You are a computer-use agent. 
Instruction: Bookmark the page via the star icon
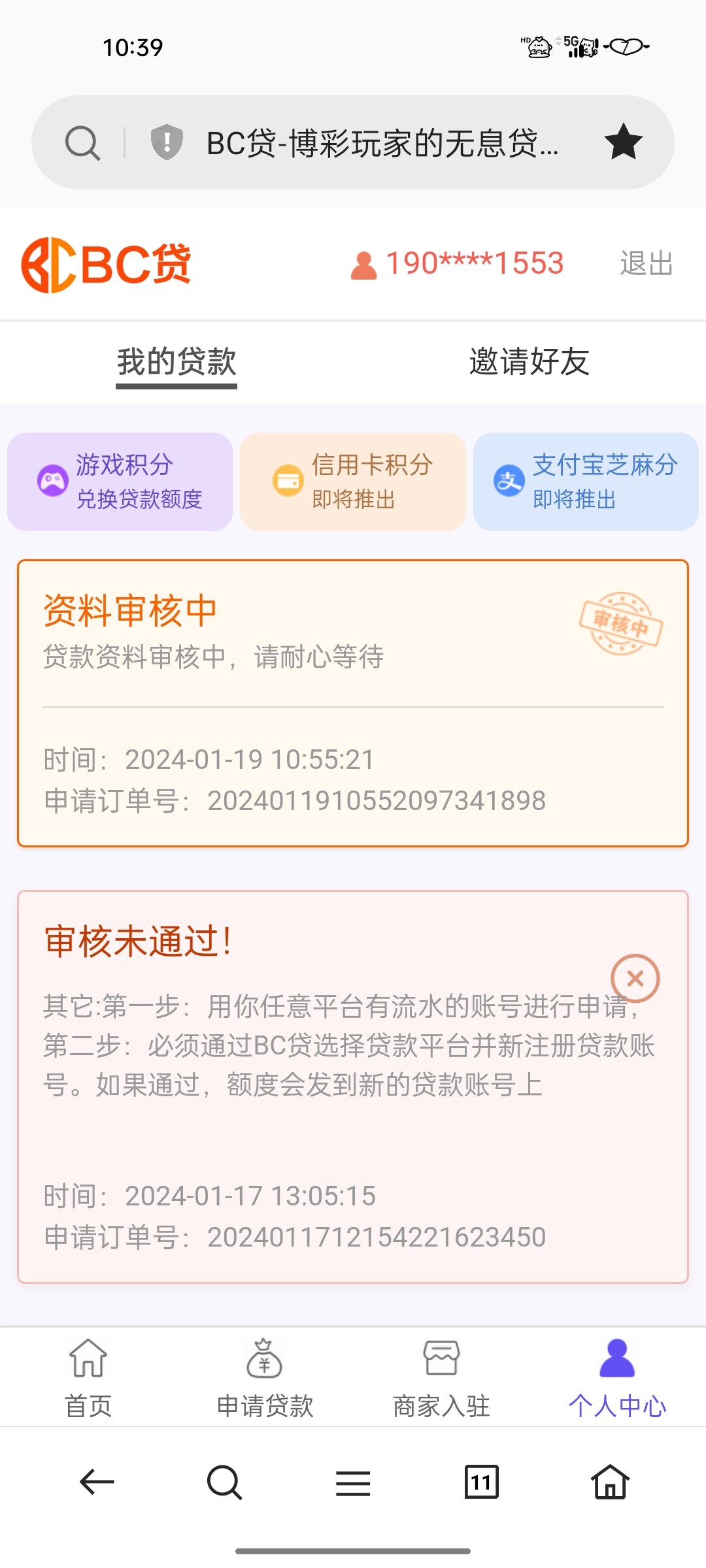point(623,142)
